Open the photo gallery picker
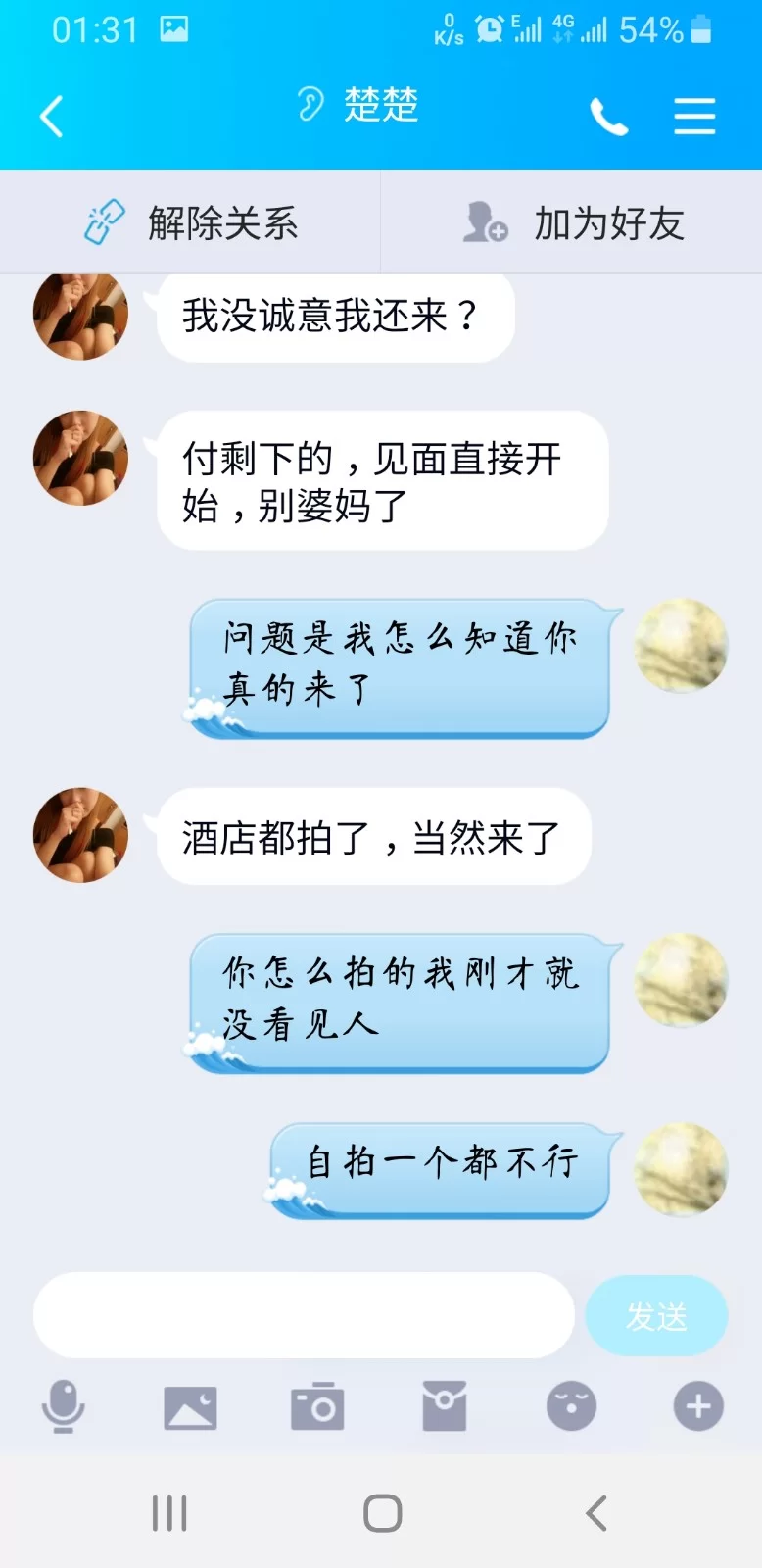The width and height of the screenshot is (762, 1568). pyautogui.click(x=190, y=1408)
